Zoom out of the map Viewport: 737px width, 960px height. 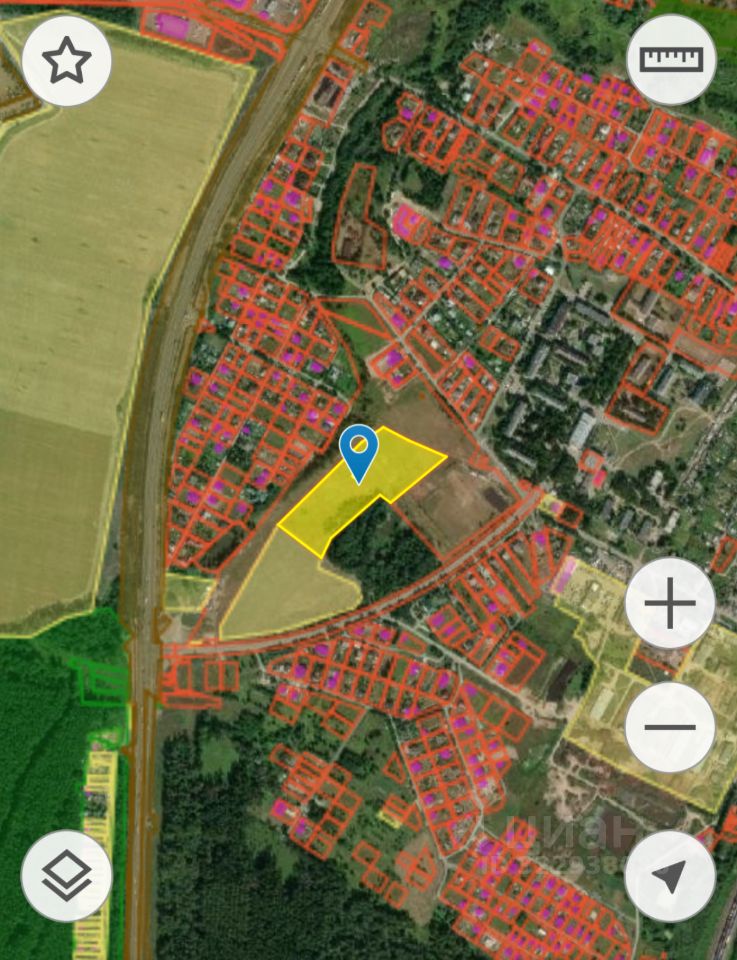click(670, 727)
